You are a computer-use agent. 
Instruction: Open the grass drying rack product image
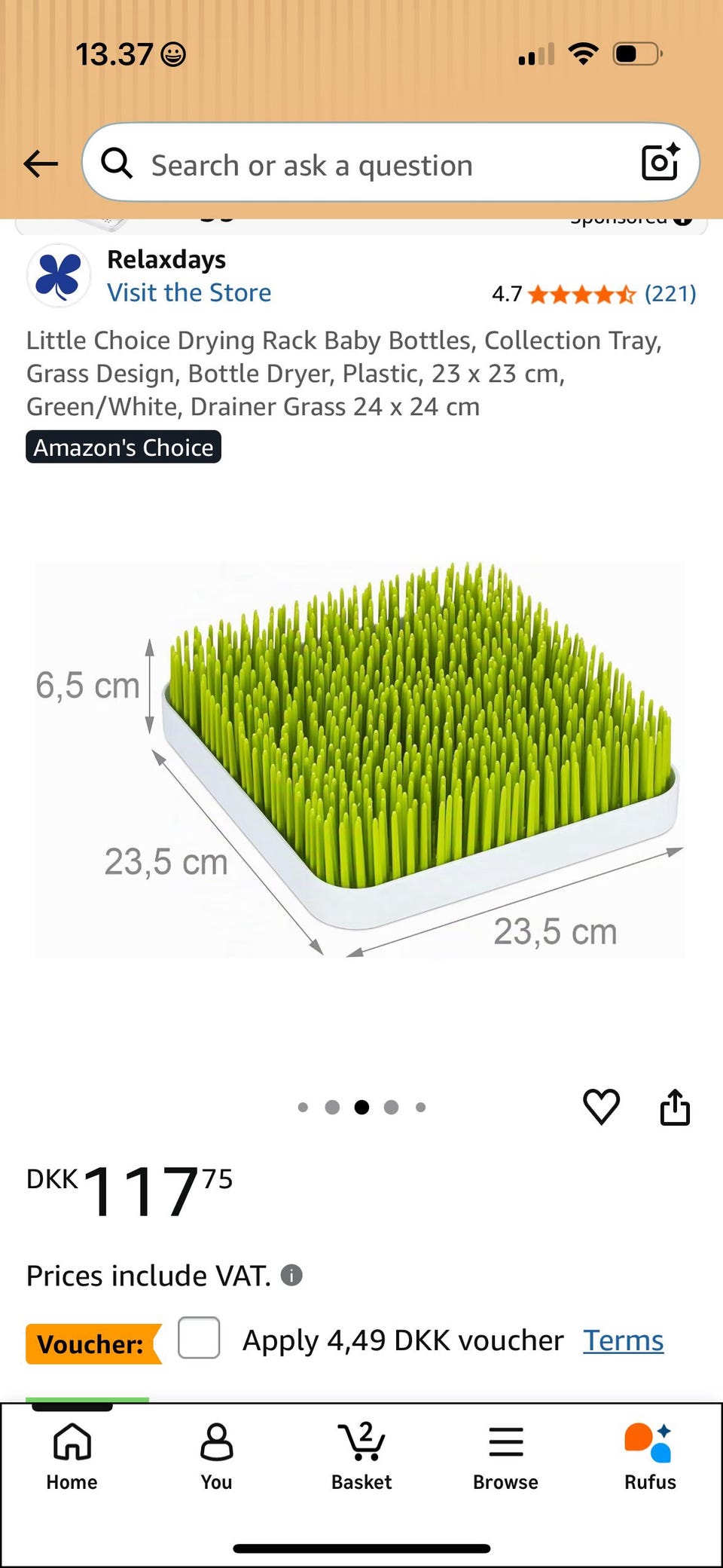click(x=360, y=760)
